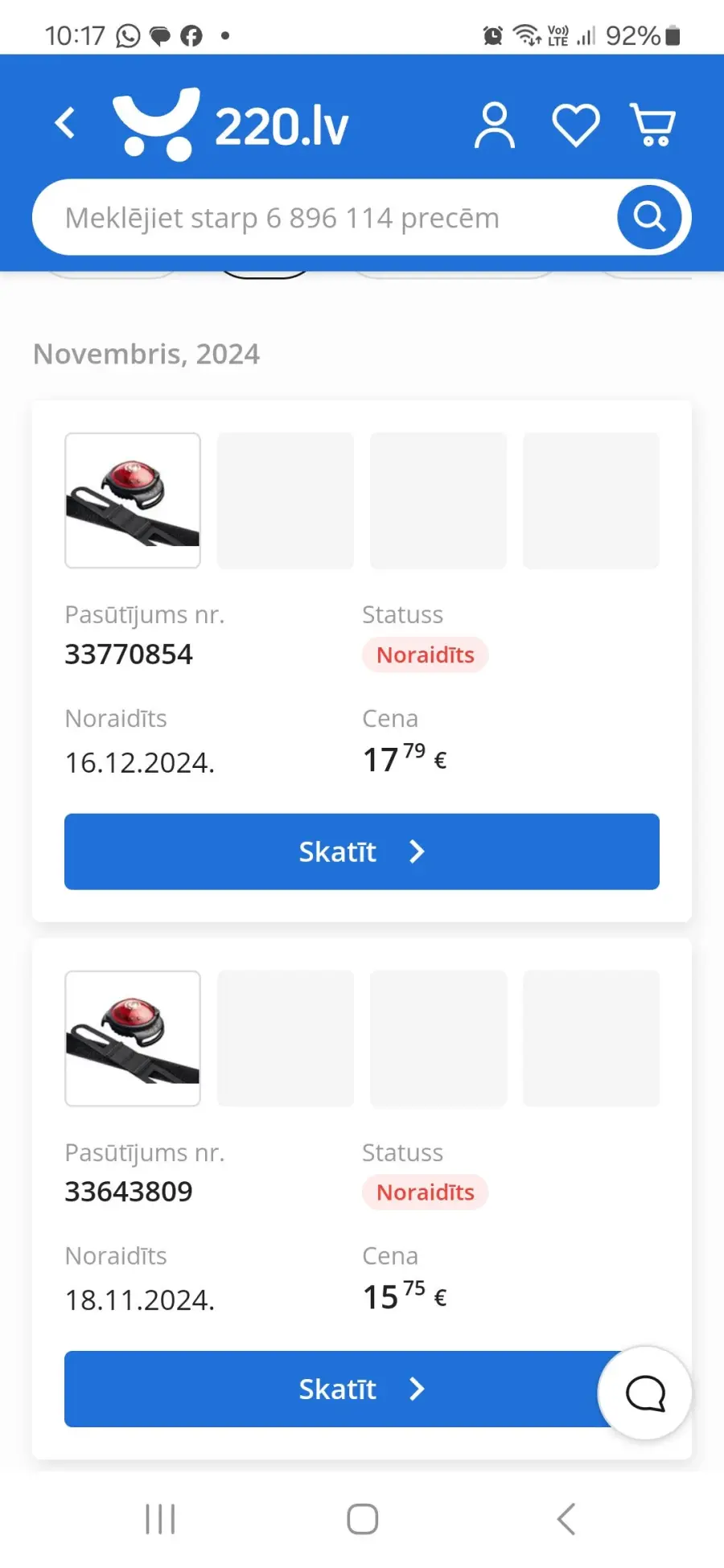The height and width of the screenshot is (1568, 724).
Task: Open the shopping cart
Action: (653, 125)
